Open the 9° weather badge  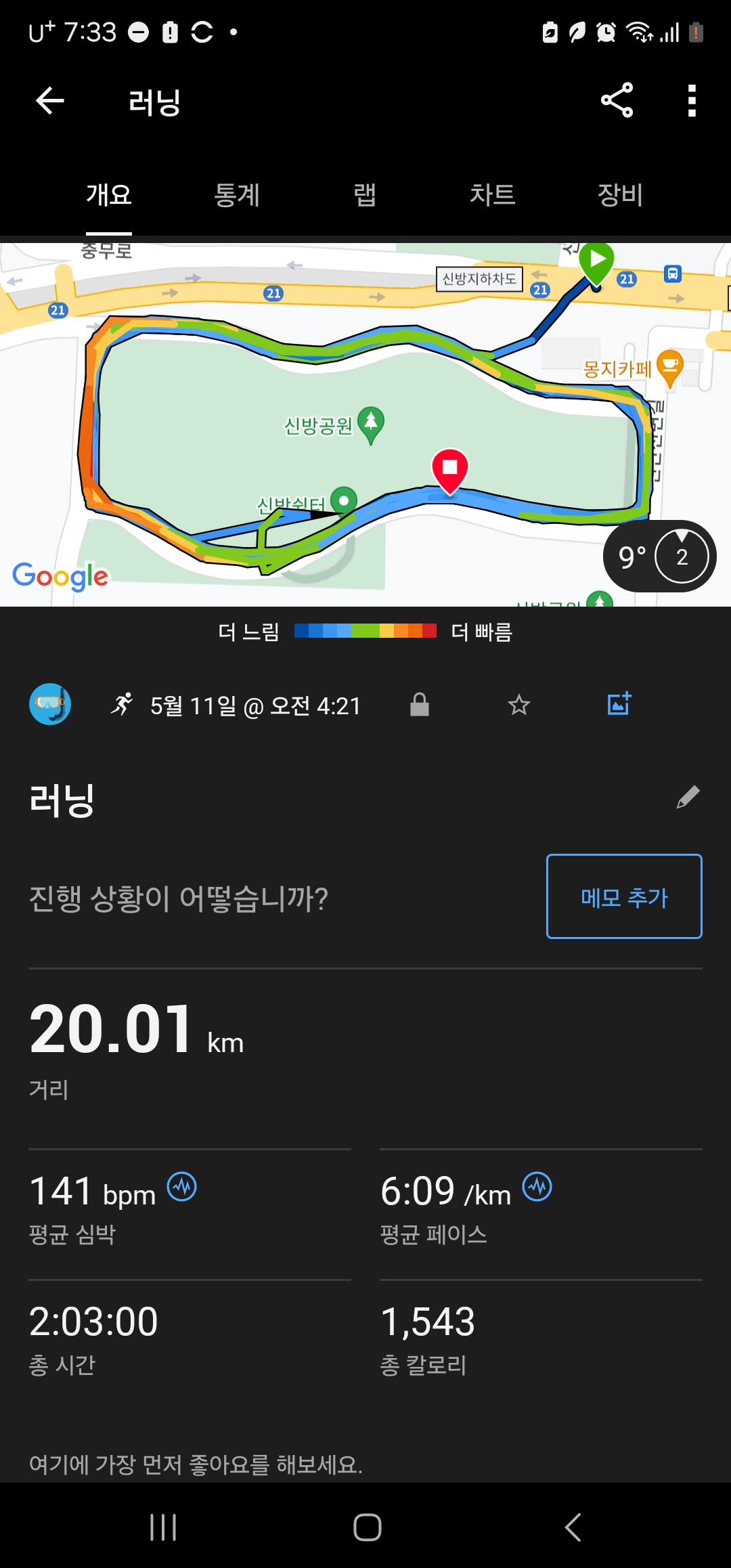[659, 557]
